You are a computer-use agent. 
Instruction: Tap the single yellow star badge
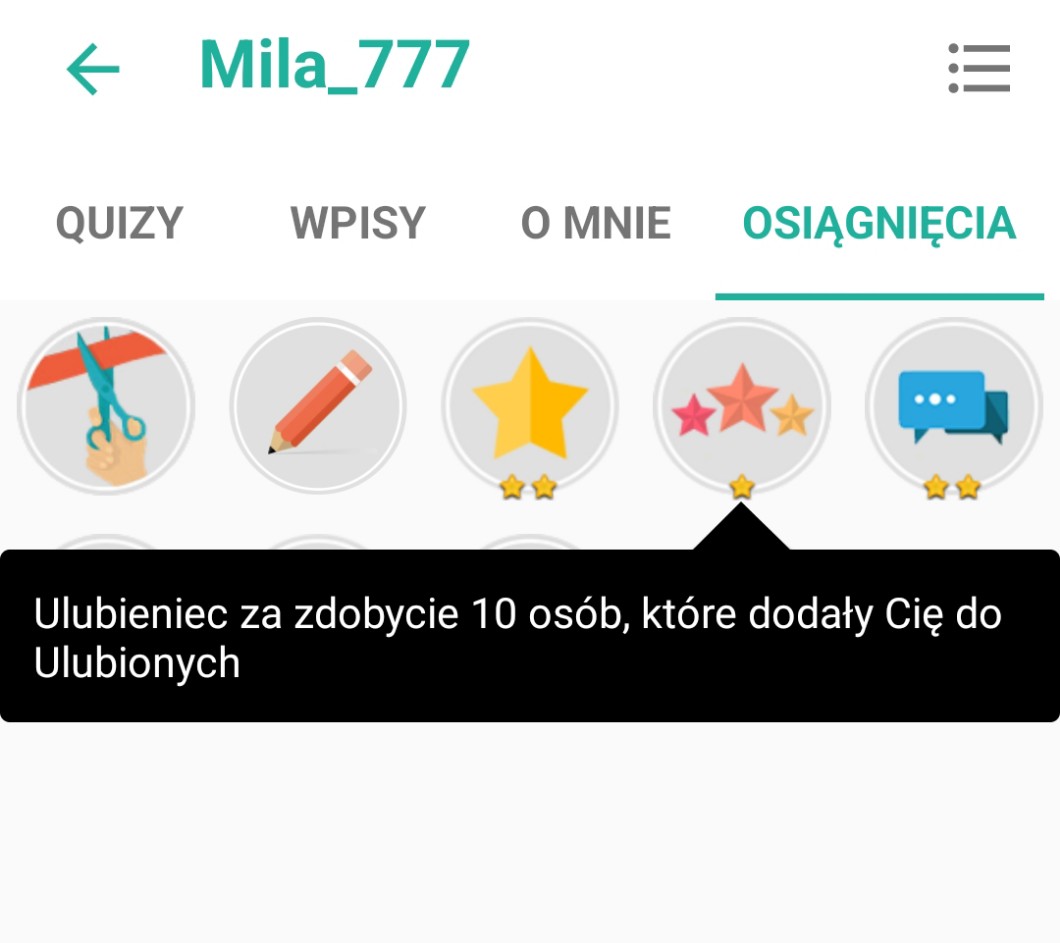click(x=530, y=406)
